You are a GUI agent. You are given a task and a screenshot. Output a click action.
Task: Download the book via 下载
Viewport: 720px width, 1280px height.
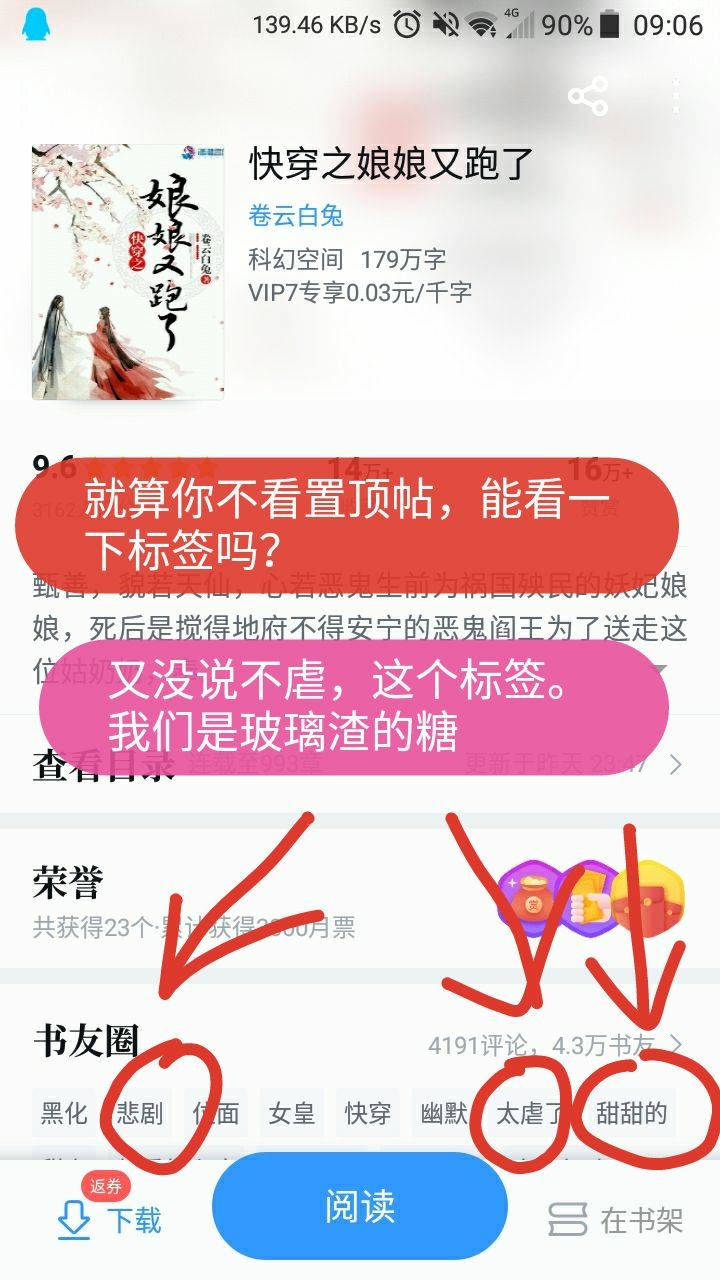(x=109, y=1218)
